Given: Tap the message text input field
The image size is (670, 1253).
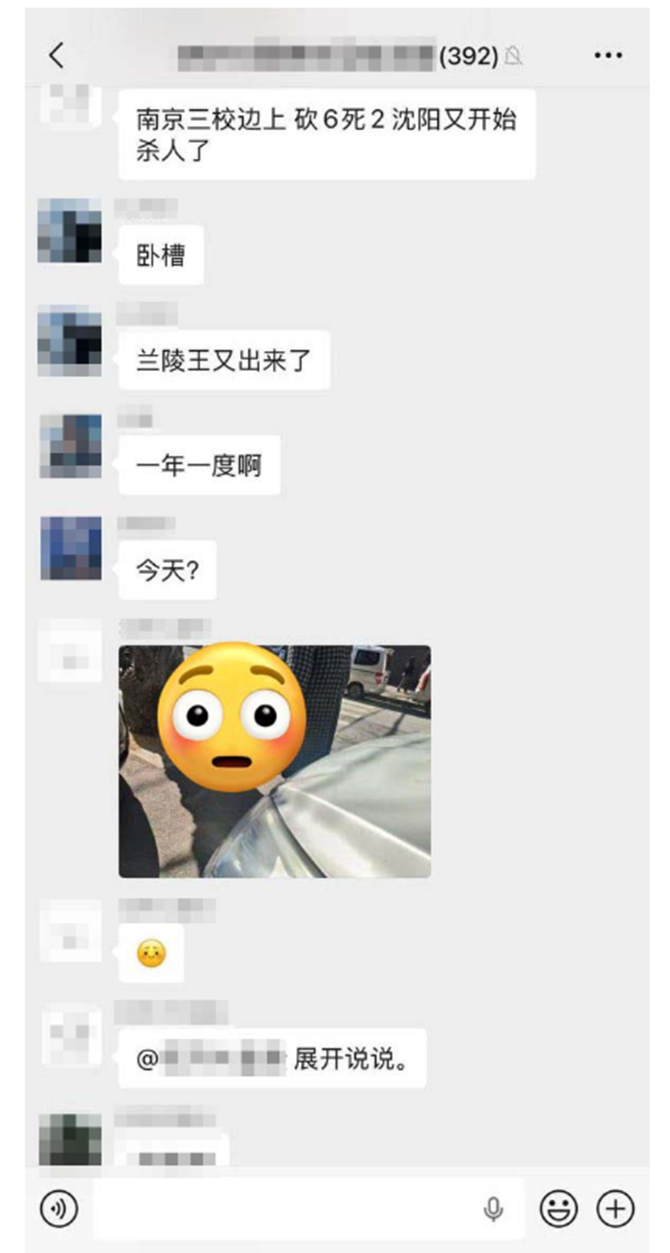Looking at the screenshot, I should pyautogui.click(x=290, y=1209).
